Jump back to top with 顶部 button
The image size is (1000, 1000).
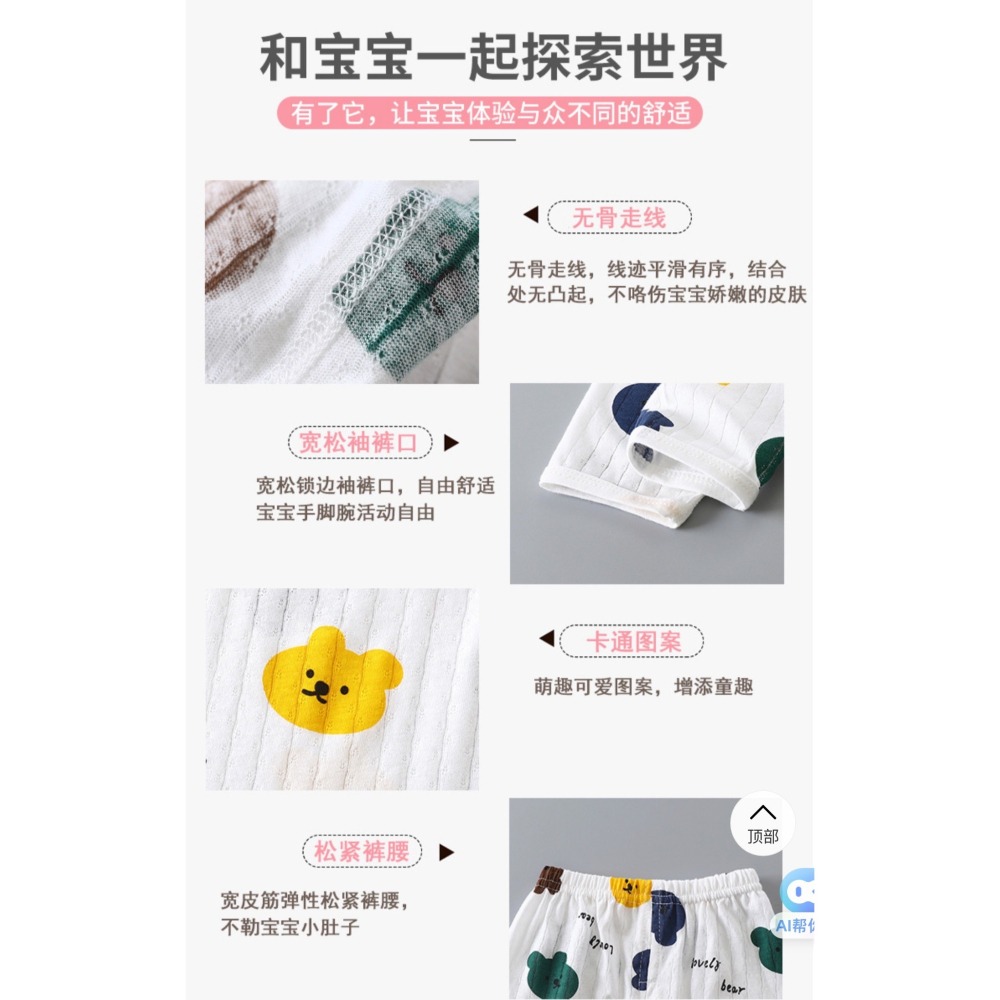762,823
